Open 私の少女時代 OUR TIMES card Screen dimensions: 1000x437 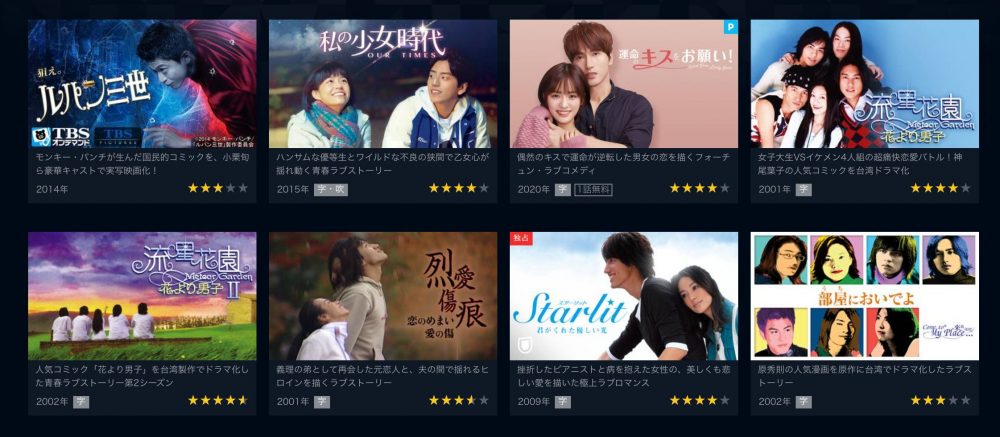click(383, 84)
